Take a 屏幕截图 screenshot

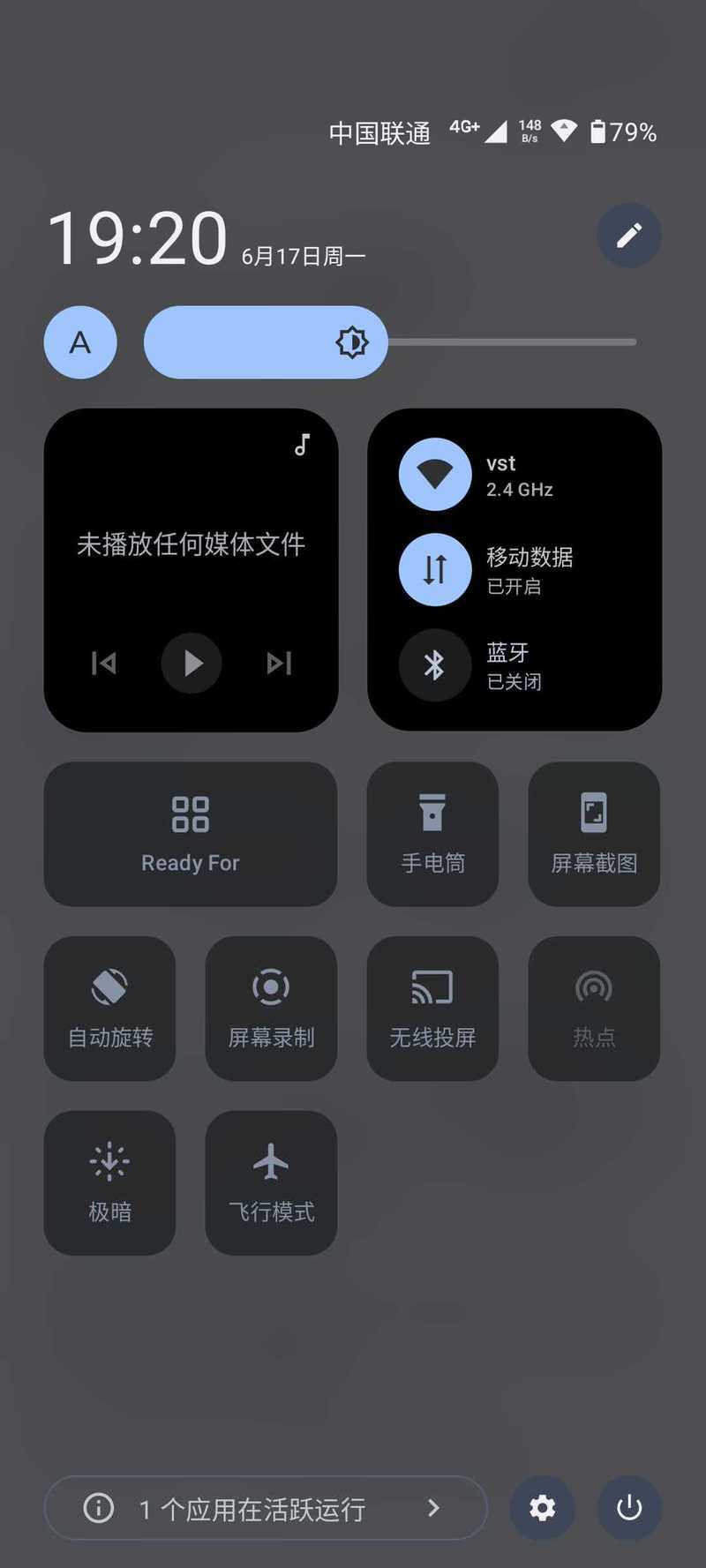(x=594, y=834)
